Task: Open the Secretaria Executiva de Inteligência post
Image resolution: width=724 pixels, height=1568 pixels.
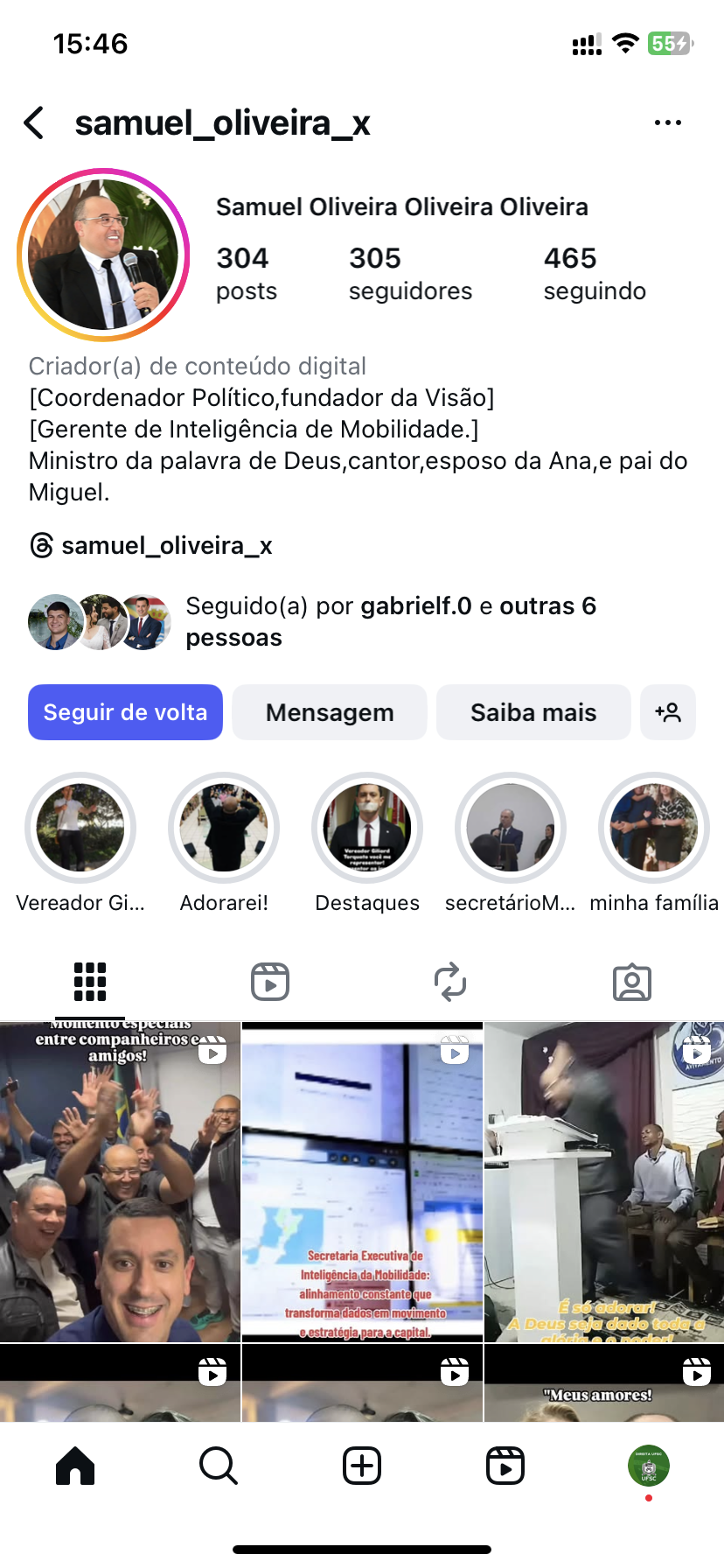Action: tap(362, 1181)
